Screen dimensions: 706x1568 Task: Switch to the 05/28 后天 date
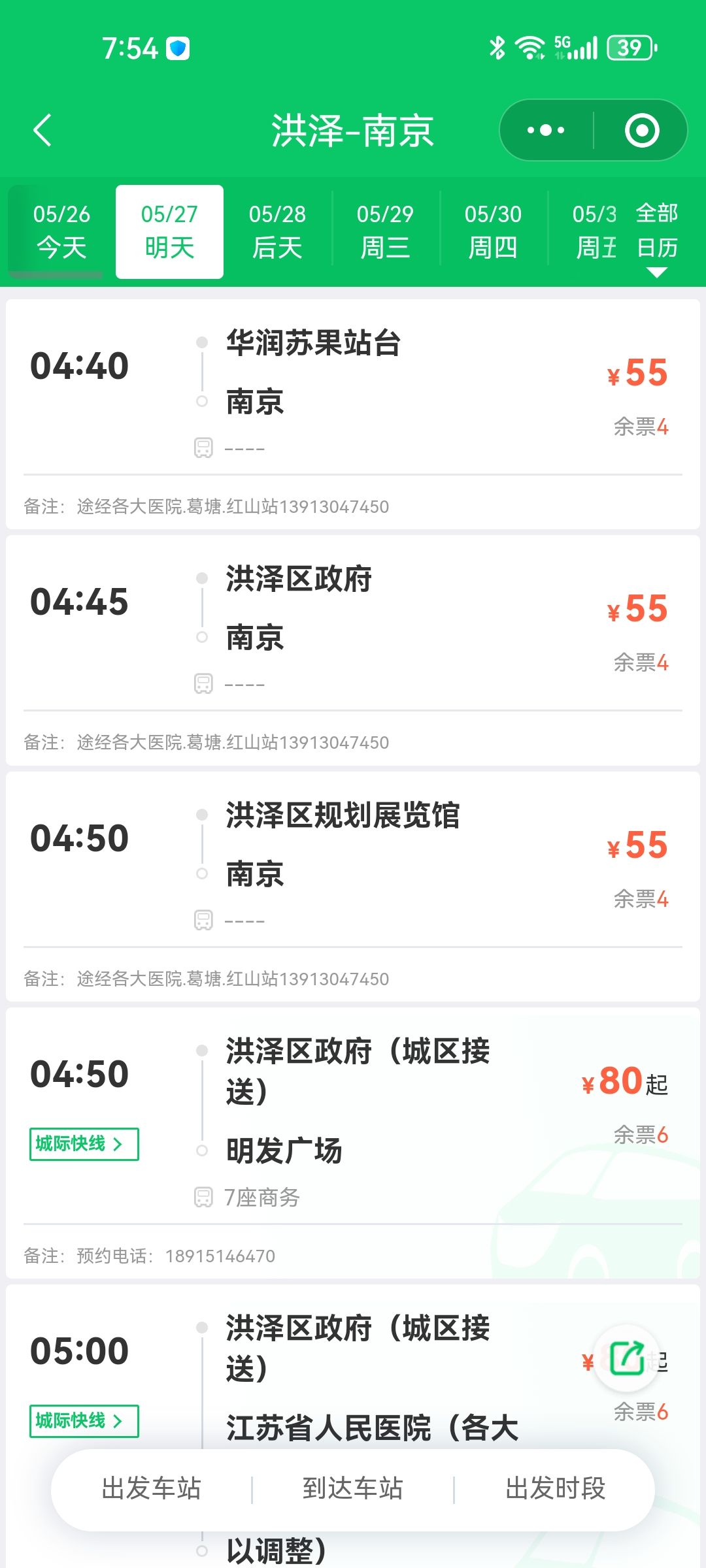click(x=277, y=231)
